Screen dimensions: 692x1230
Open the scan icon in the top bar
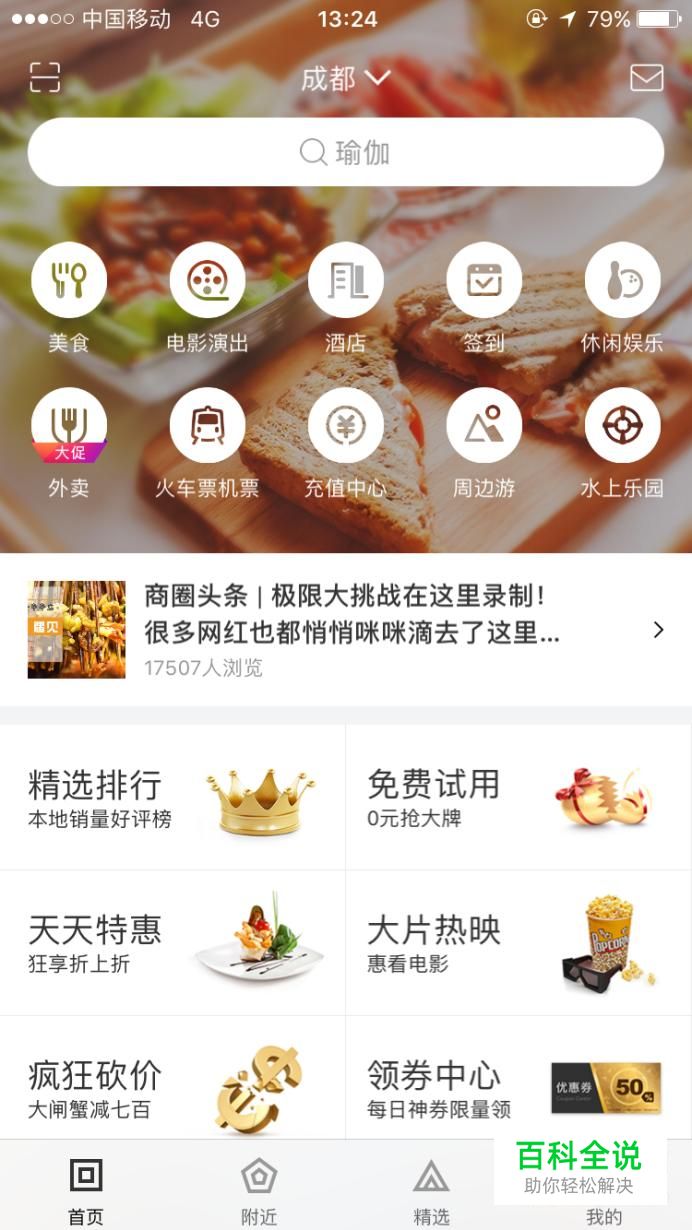pos(45,77)
